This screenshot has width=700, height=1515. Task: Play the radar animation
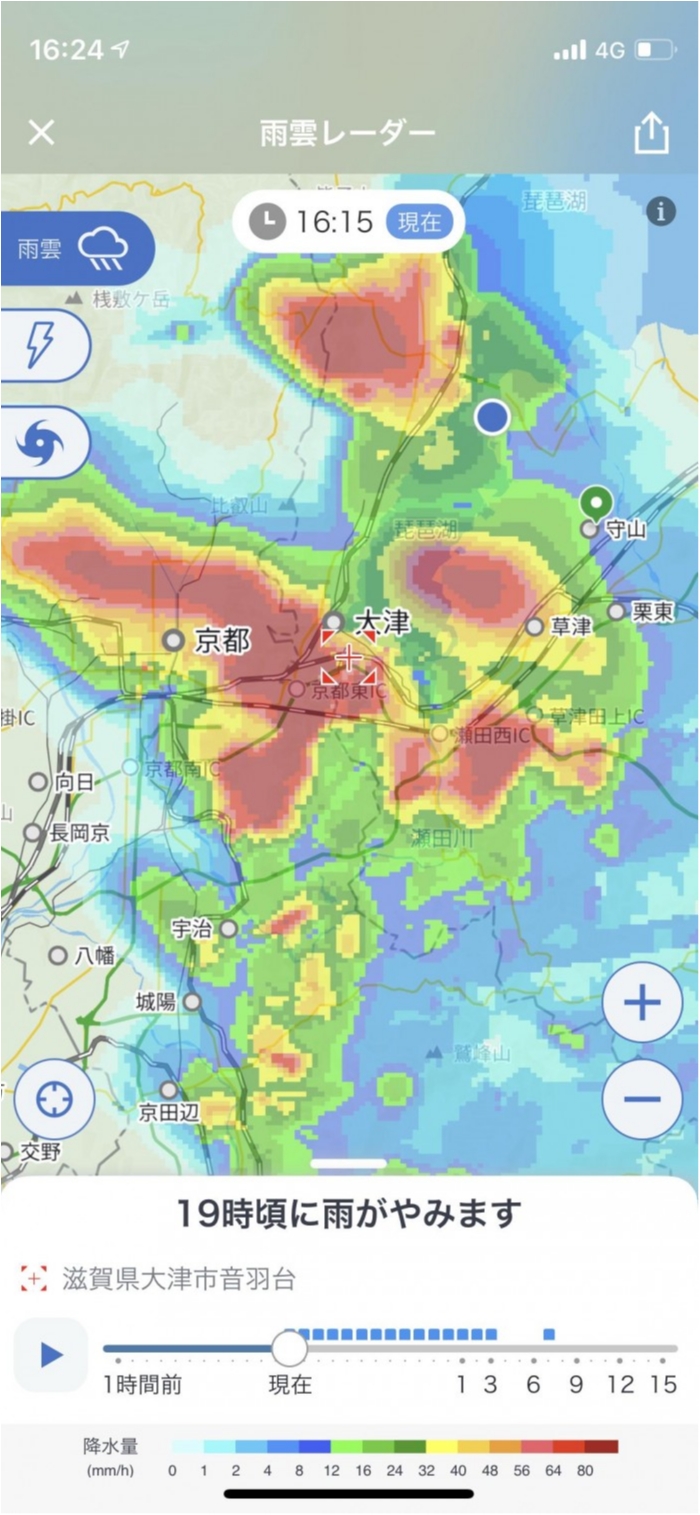51,1355
